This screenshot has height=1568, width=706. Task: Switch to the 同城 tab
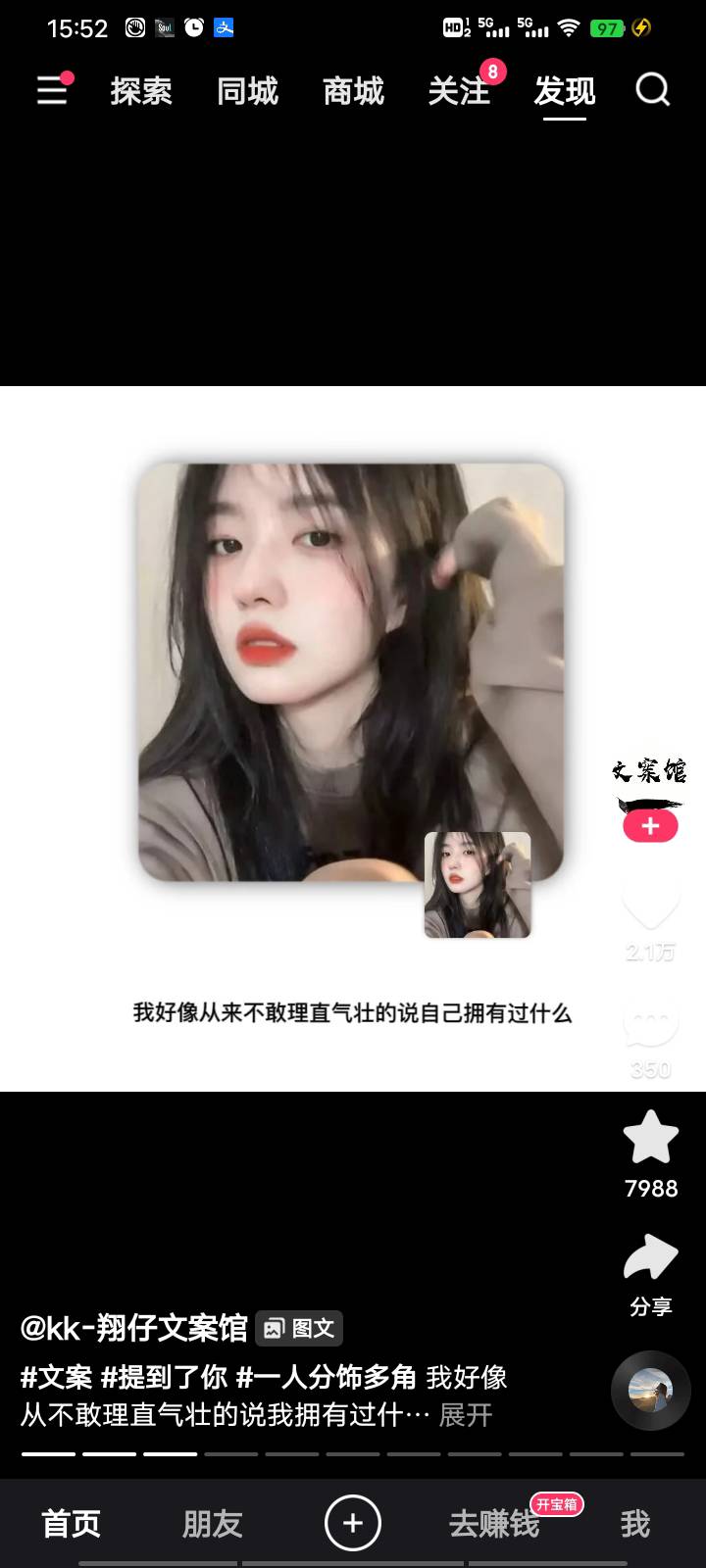(x=247, y=92)
